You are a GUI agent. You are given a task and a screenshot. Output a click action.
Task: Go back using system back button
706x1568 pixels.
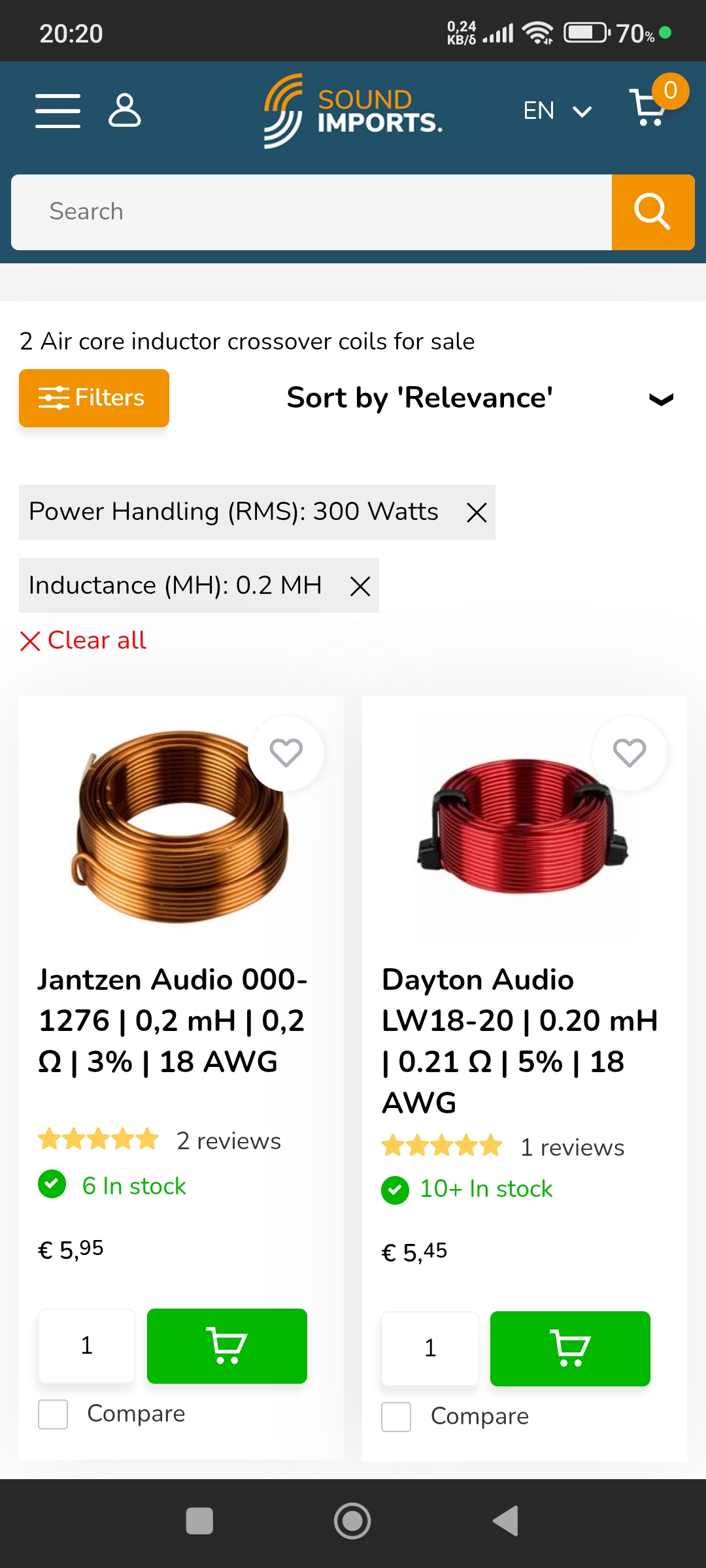coord(505,1521)
